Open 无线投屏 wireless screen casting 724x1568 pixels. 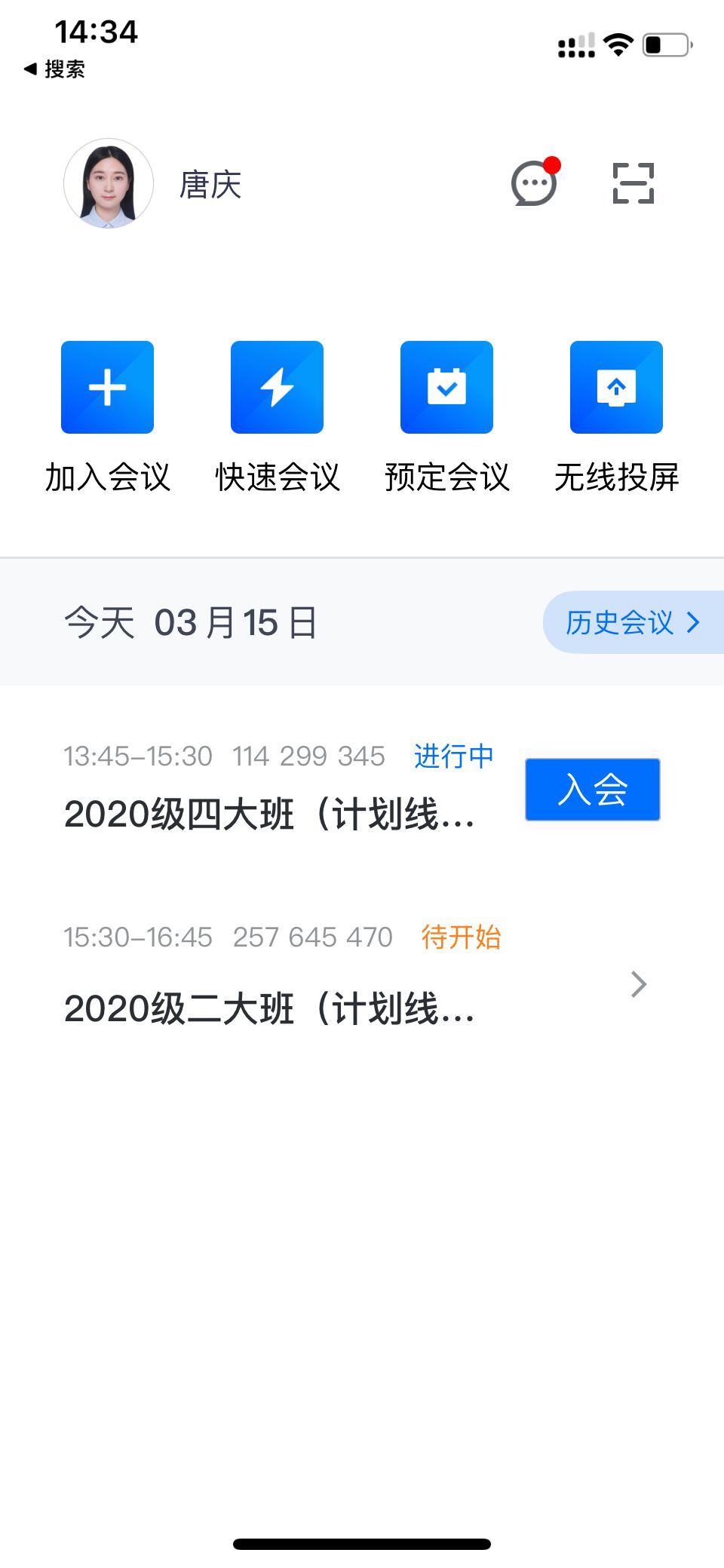(616, 388)
